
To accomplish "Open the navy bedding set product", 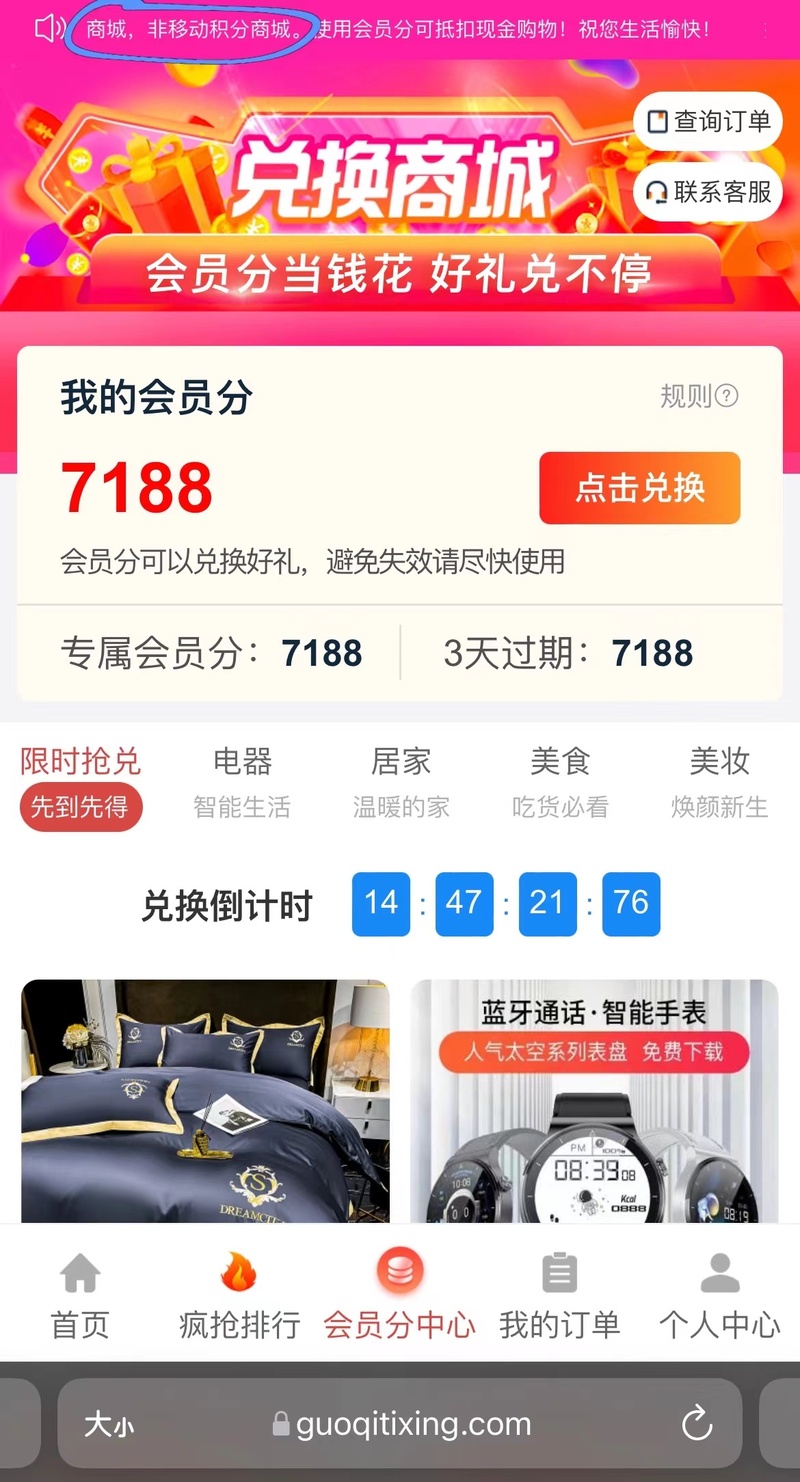I will [205, 1100].
